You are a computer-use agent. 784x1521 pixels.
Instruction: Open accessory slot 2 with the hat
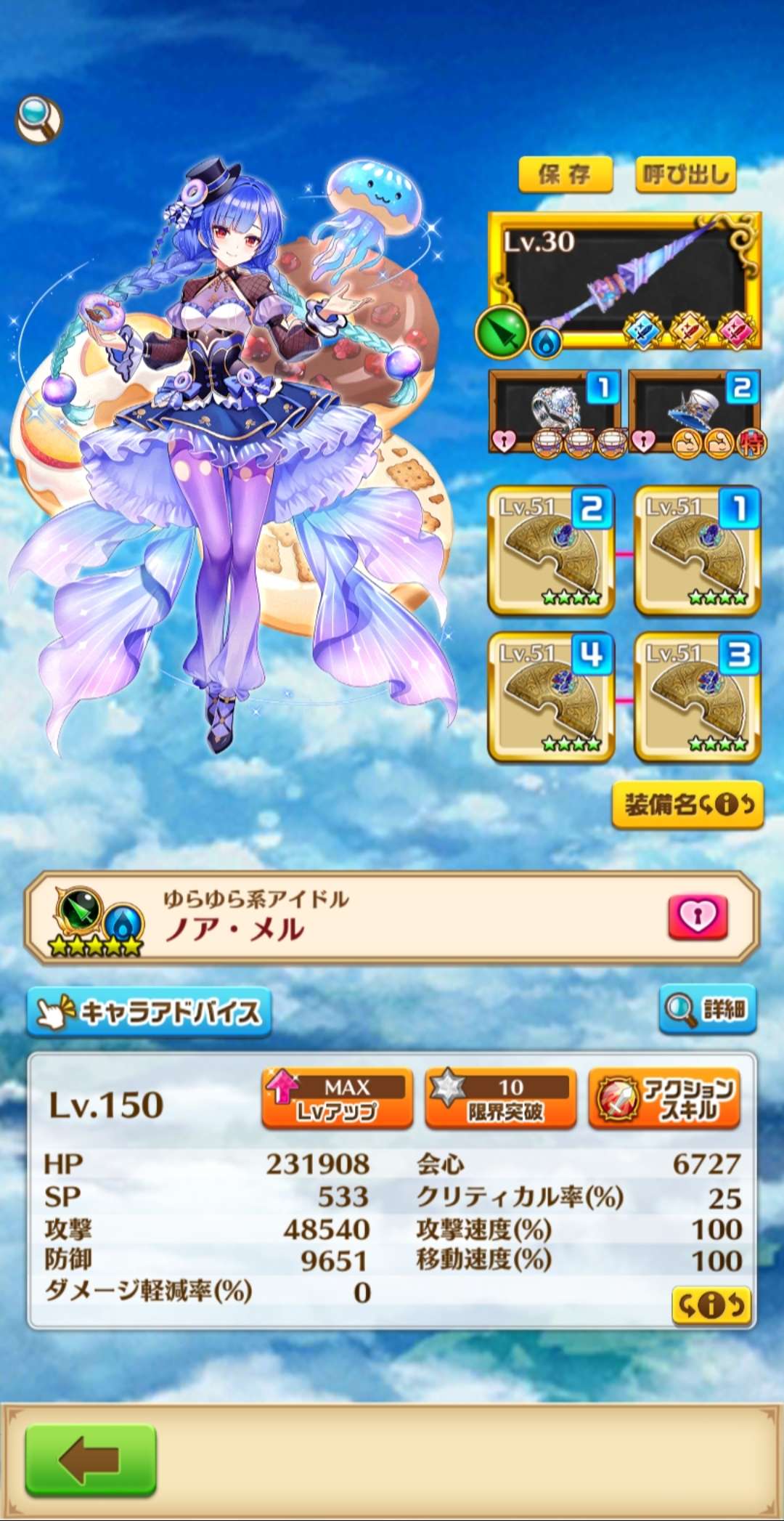click(695, 412)
